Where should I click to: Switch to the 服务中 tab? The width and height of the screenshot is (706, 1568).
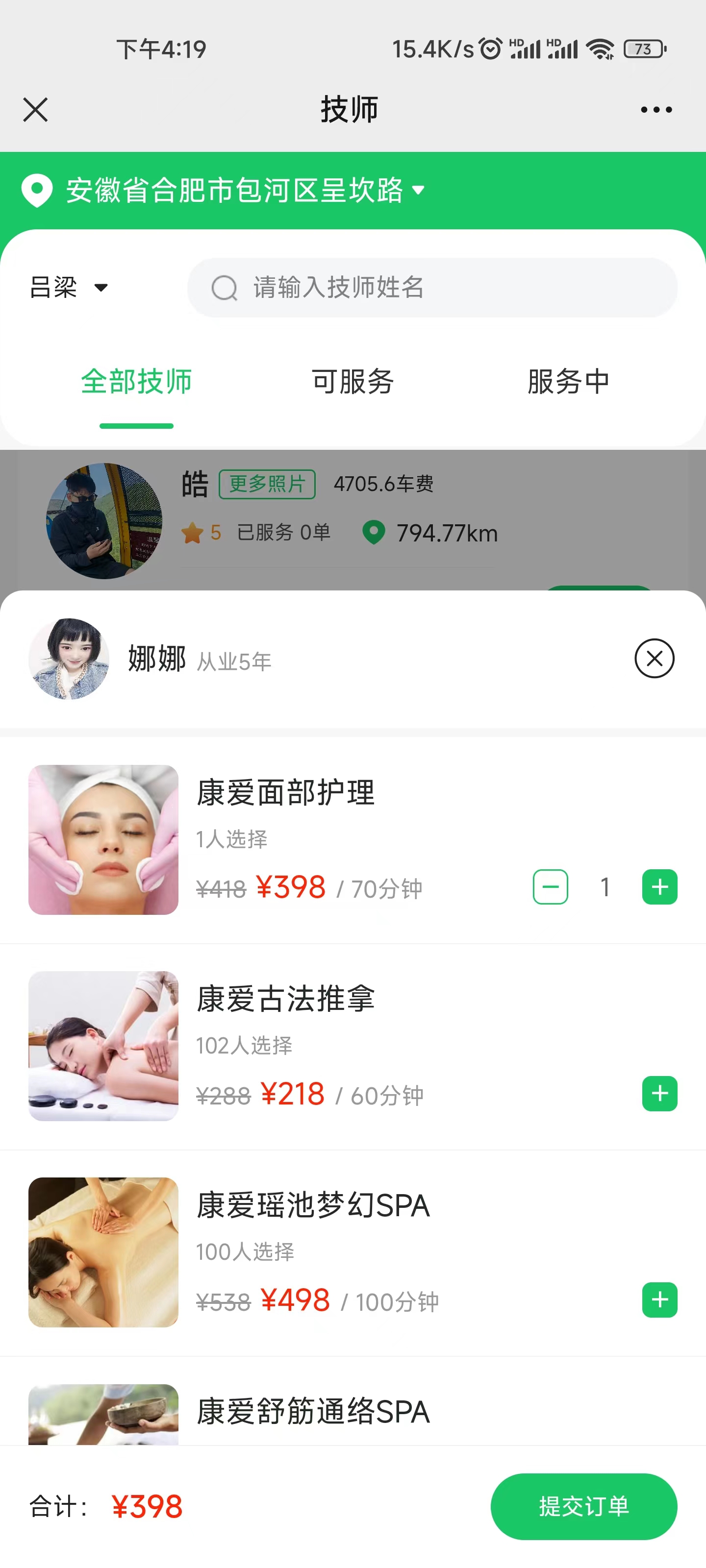(568, 382)
